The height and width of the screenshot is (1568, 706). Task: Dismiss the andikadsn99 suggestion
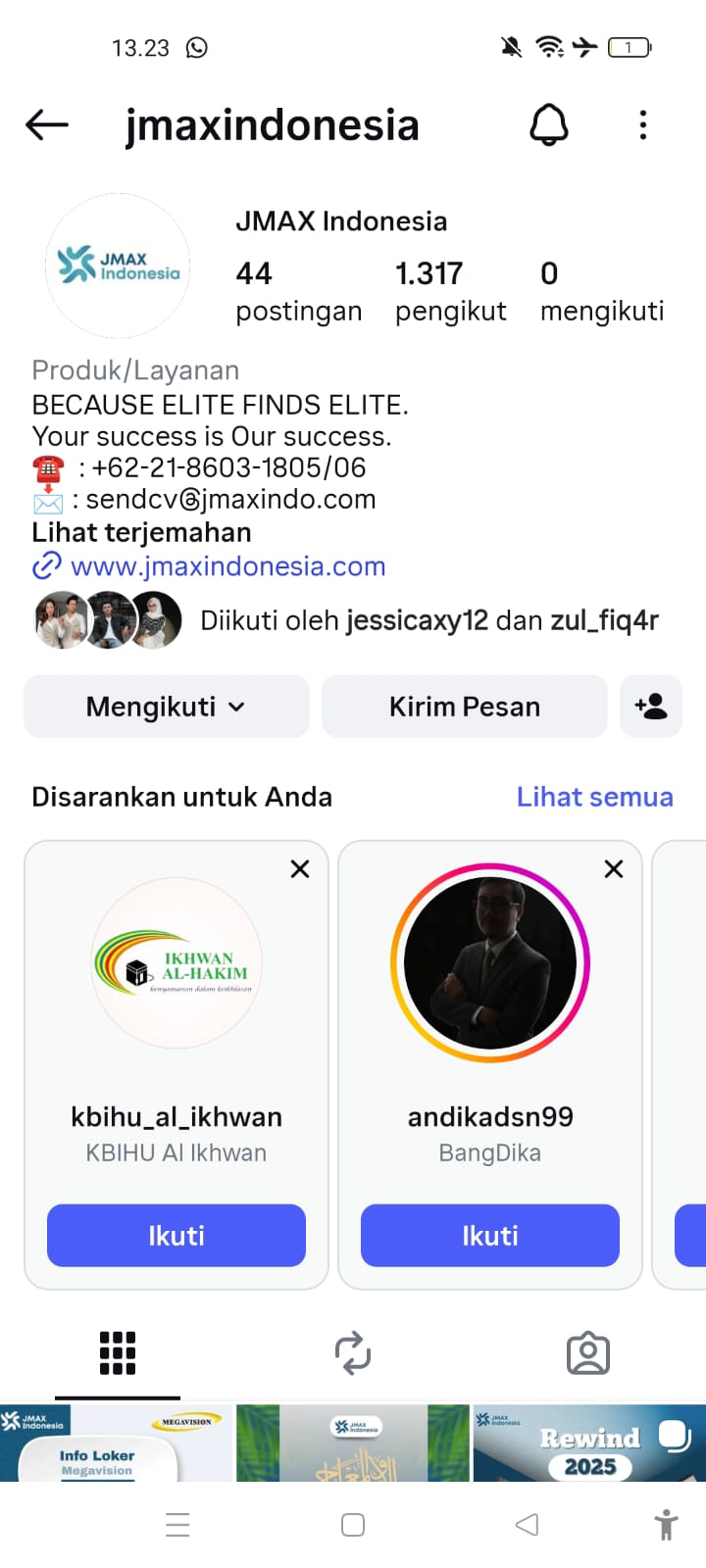click(x=614, y=869)
